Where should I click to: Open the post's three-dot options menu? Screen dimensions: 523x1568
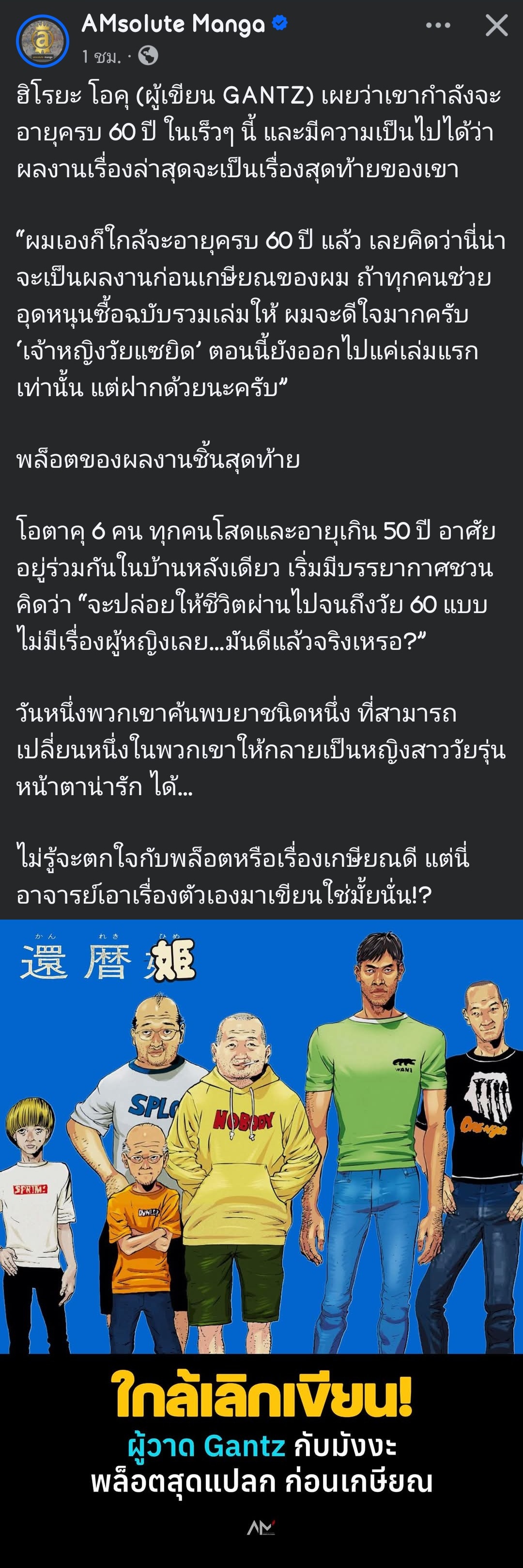click(438, 26)
